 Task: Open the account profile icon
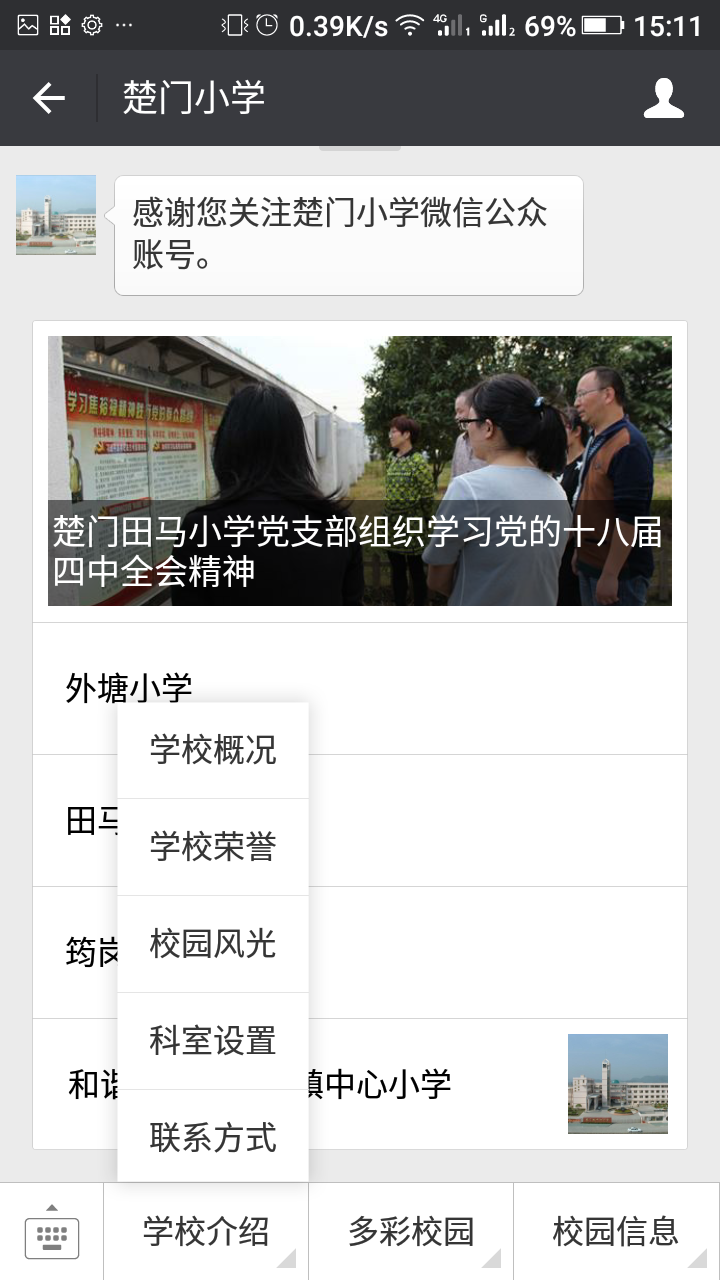pyautogui.click(x=664, y=98)
